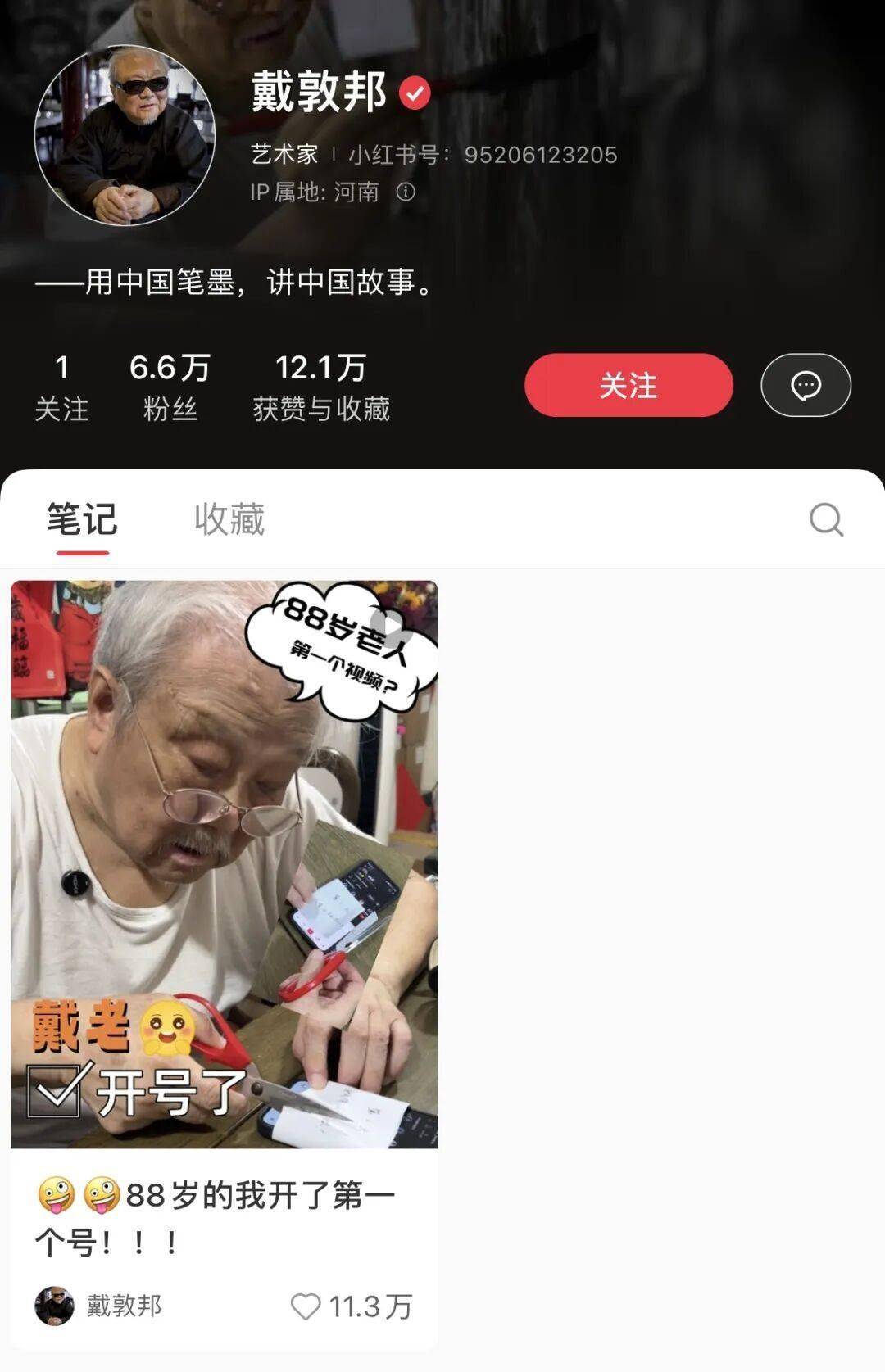View 戴敦邦's profile avatar photo
The width and height of the screenshot is (885, 1372).
pos(125,135)
